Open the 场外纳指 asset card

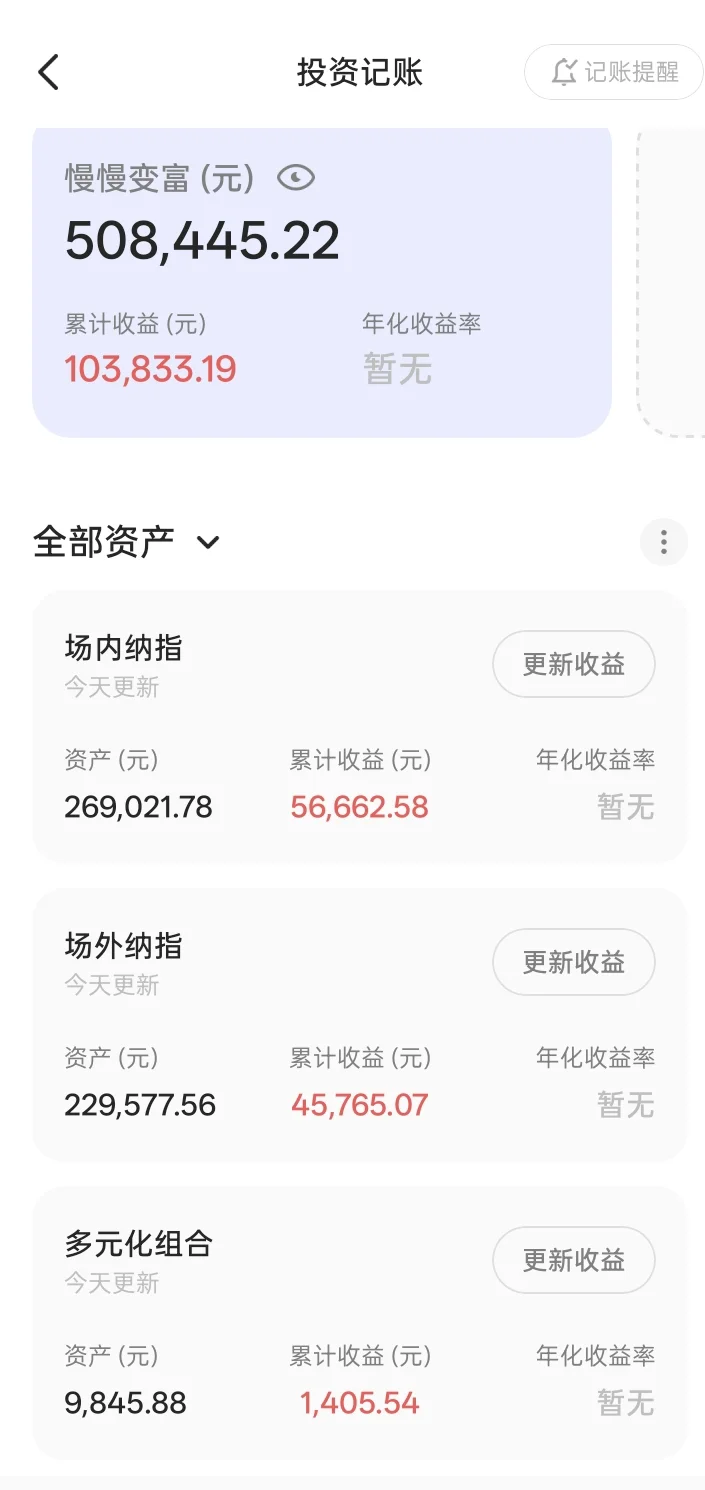(x=360, y=1025)
